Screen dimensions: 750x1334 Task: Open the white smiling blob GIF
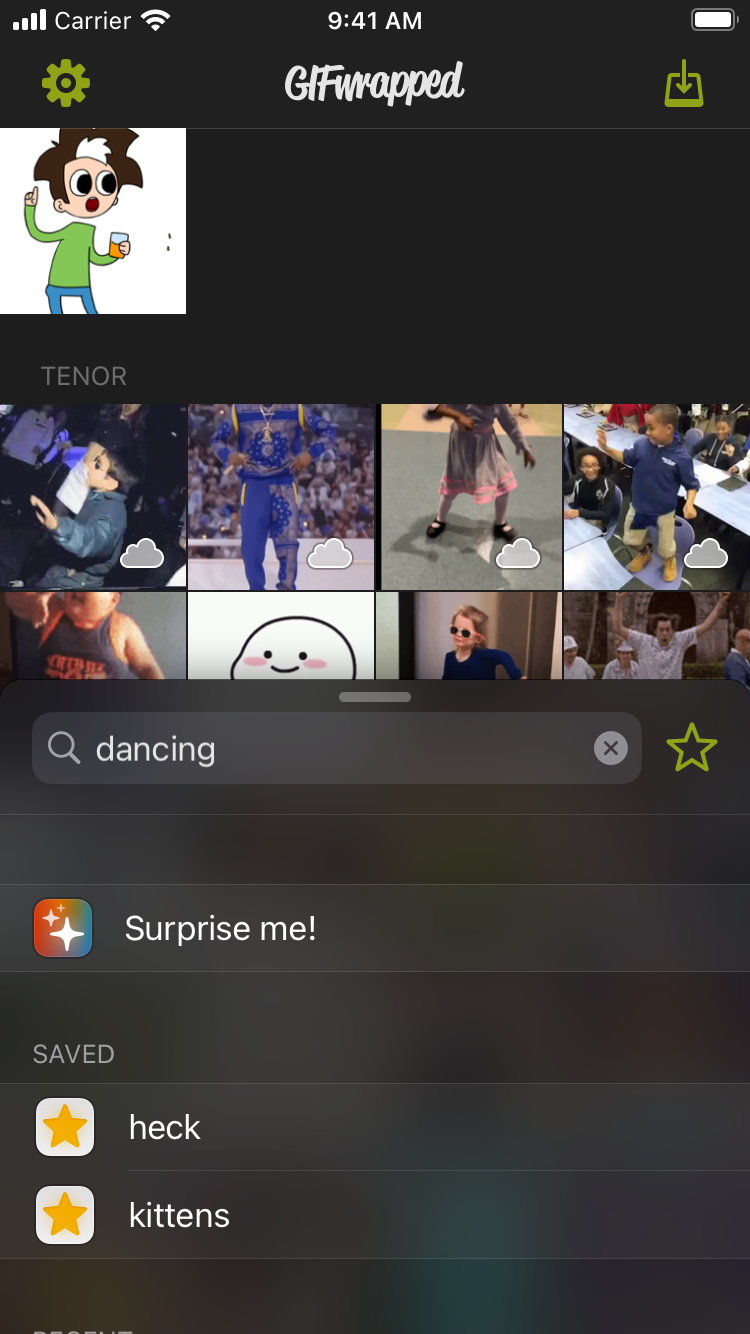point(281,636)
